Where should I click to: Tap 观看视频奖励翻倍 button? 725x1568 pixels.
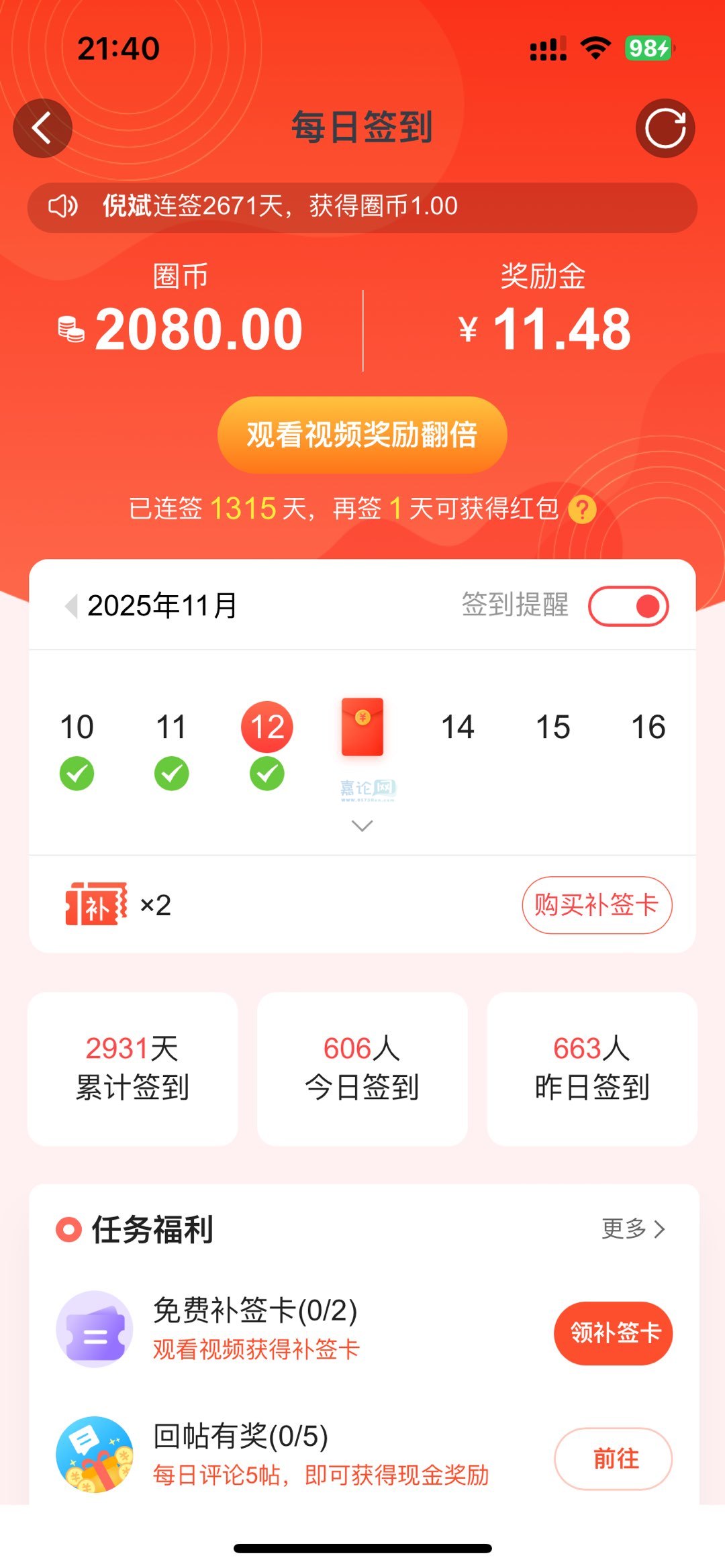(x=362, y=435)
